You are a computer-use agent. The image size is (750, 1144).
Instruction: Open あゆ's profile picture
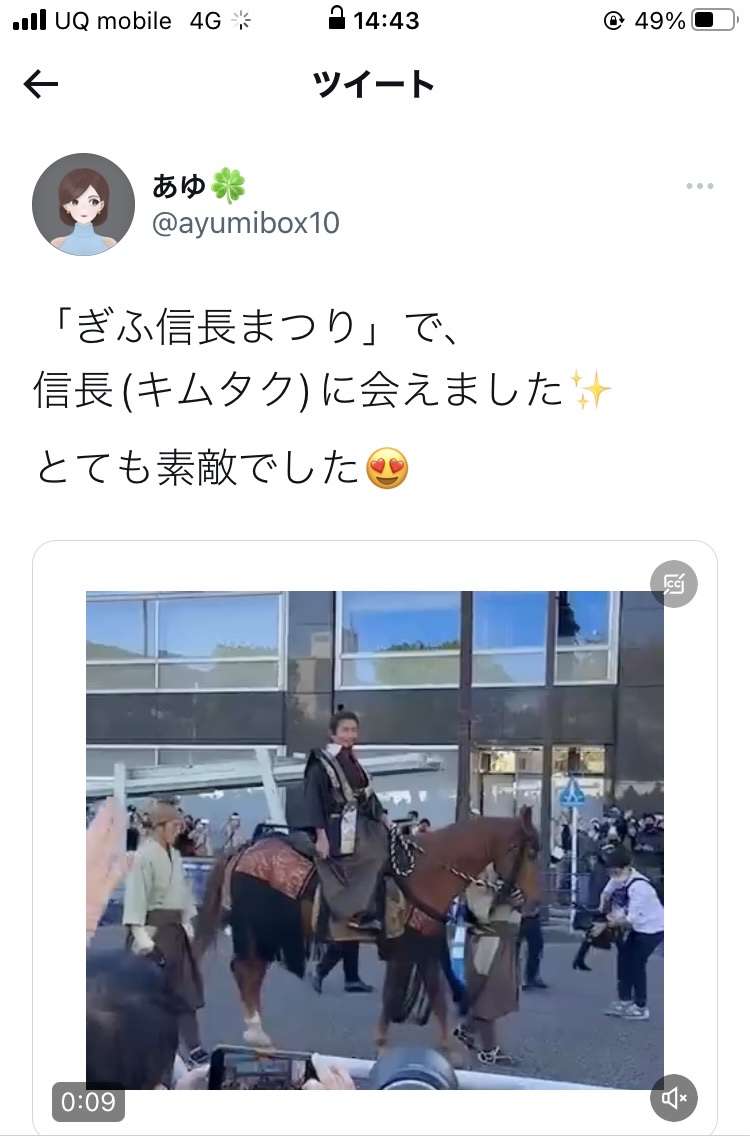(x=83, y=205)
